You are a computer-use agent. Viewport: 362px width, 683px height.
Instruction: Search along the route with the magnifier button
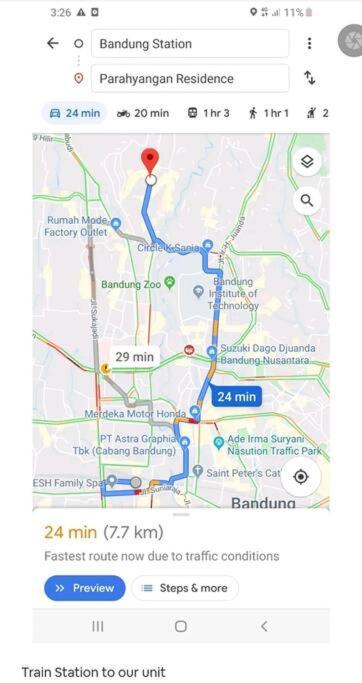tap(307, 201)
